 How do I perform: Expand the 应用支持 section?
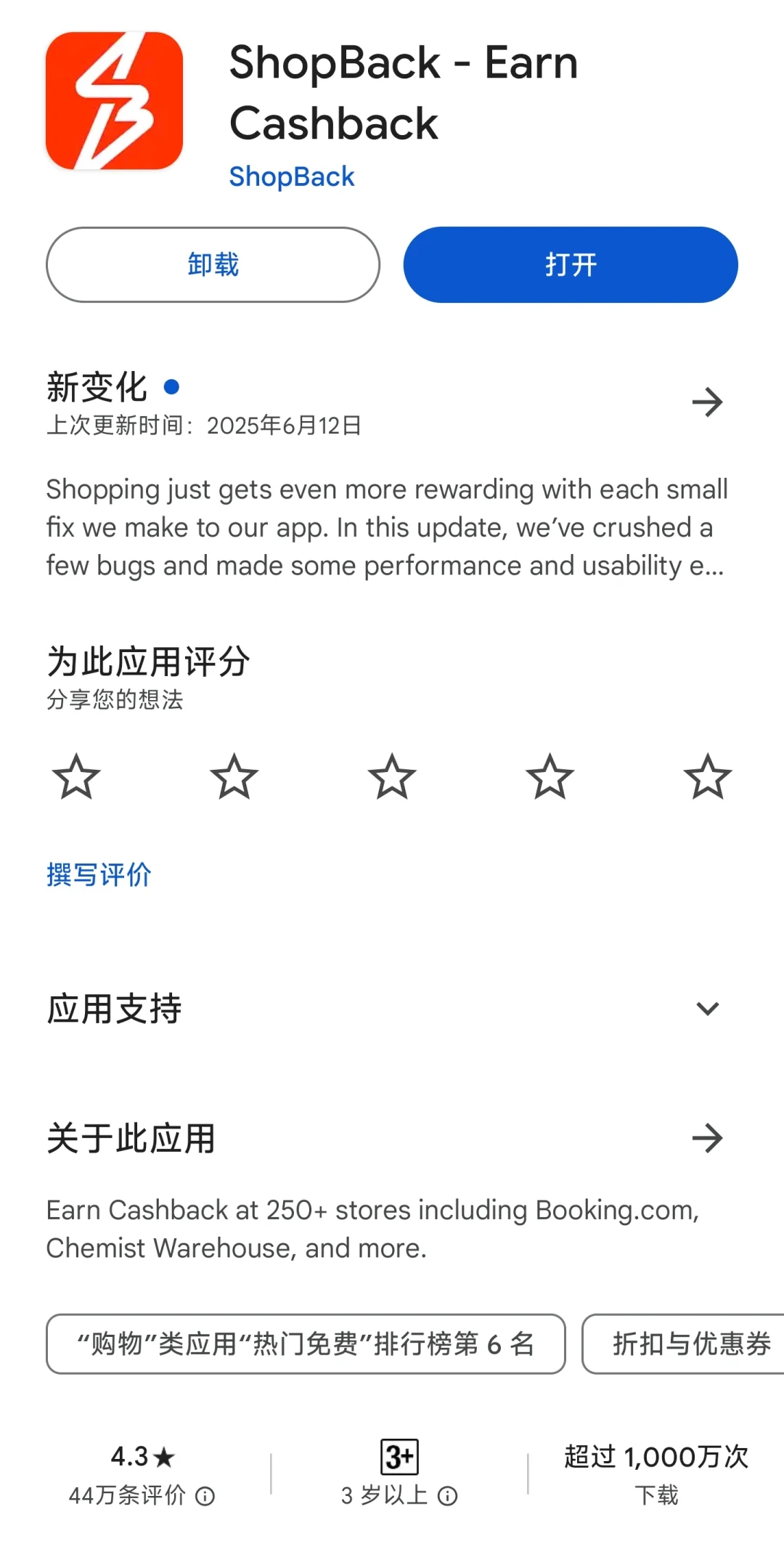pyautogui.click(x=707, y=1009)
